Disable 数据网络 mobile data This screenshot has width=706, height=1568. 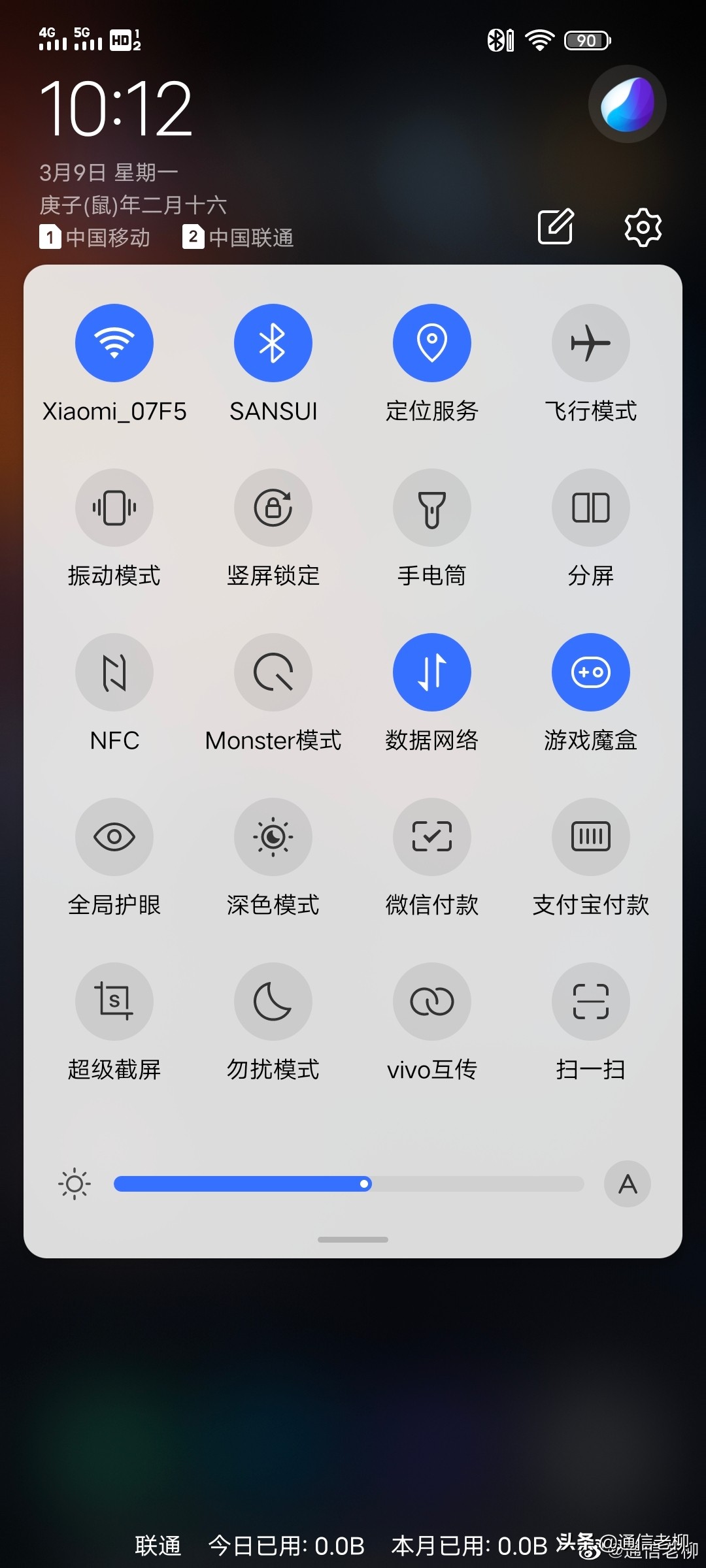431,672
